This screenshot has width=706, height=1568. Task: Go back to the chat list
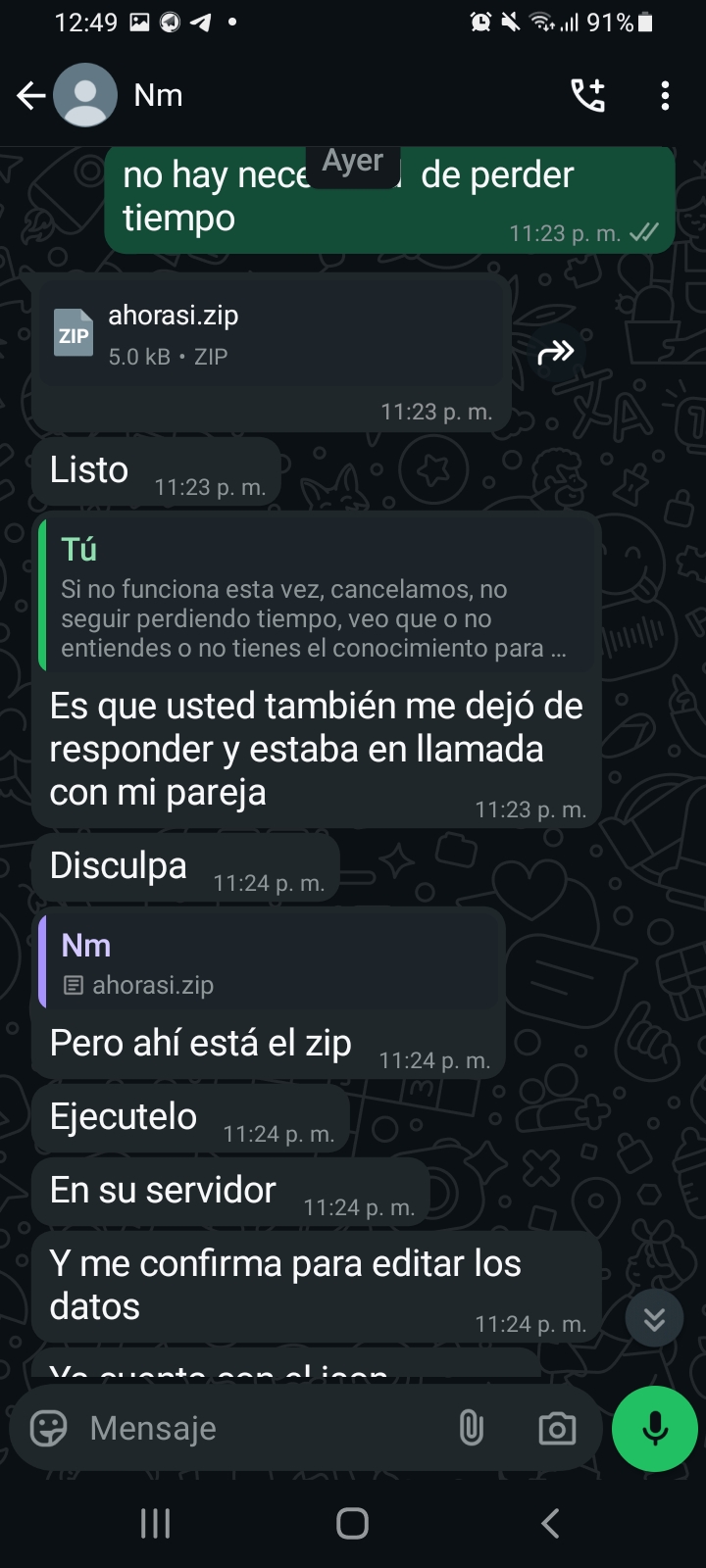coord(31,95)
